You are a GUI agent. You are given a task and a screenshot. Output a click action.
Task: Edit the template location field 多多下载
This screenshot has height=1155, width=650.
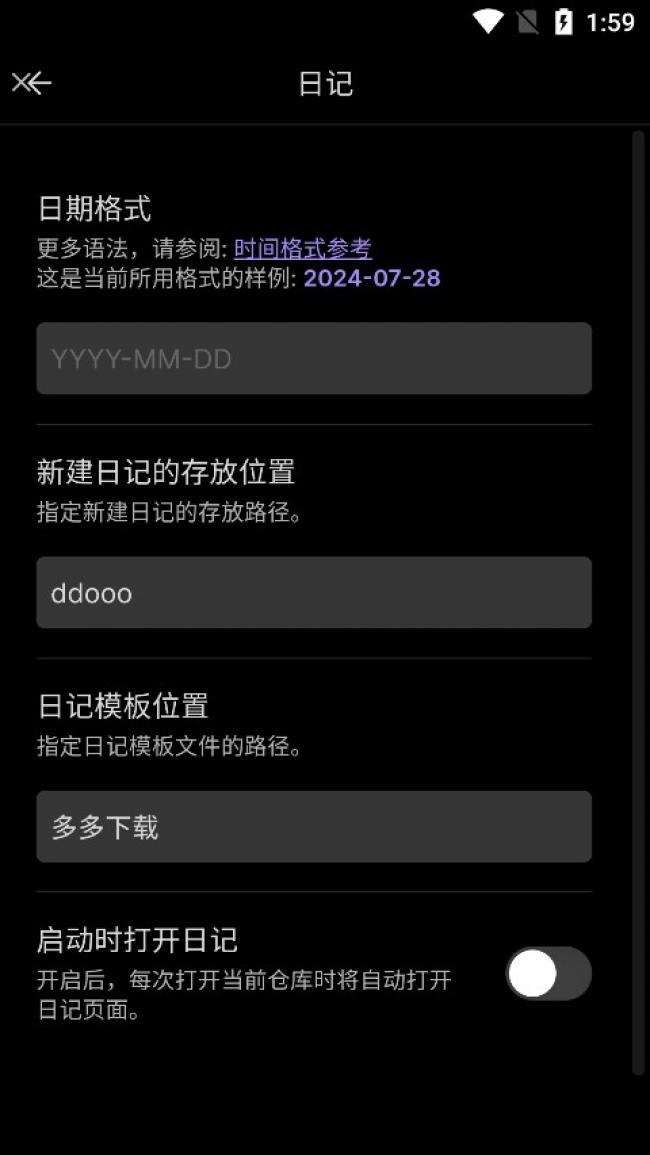tap(314, 827)
